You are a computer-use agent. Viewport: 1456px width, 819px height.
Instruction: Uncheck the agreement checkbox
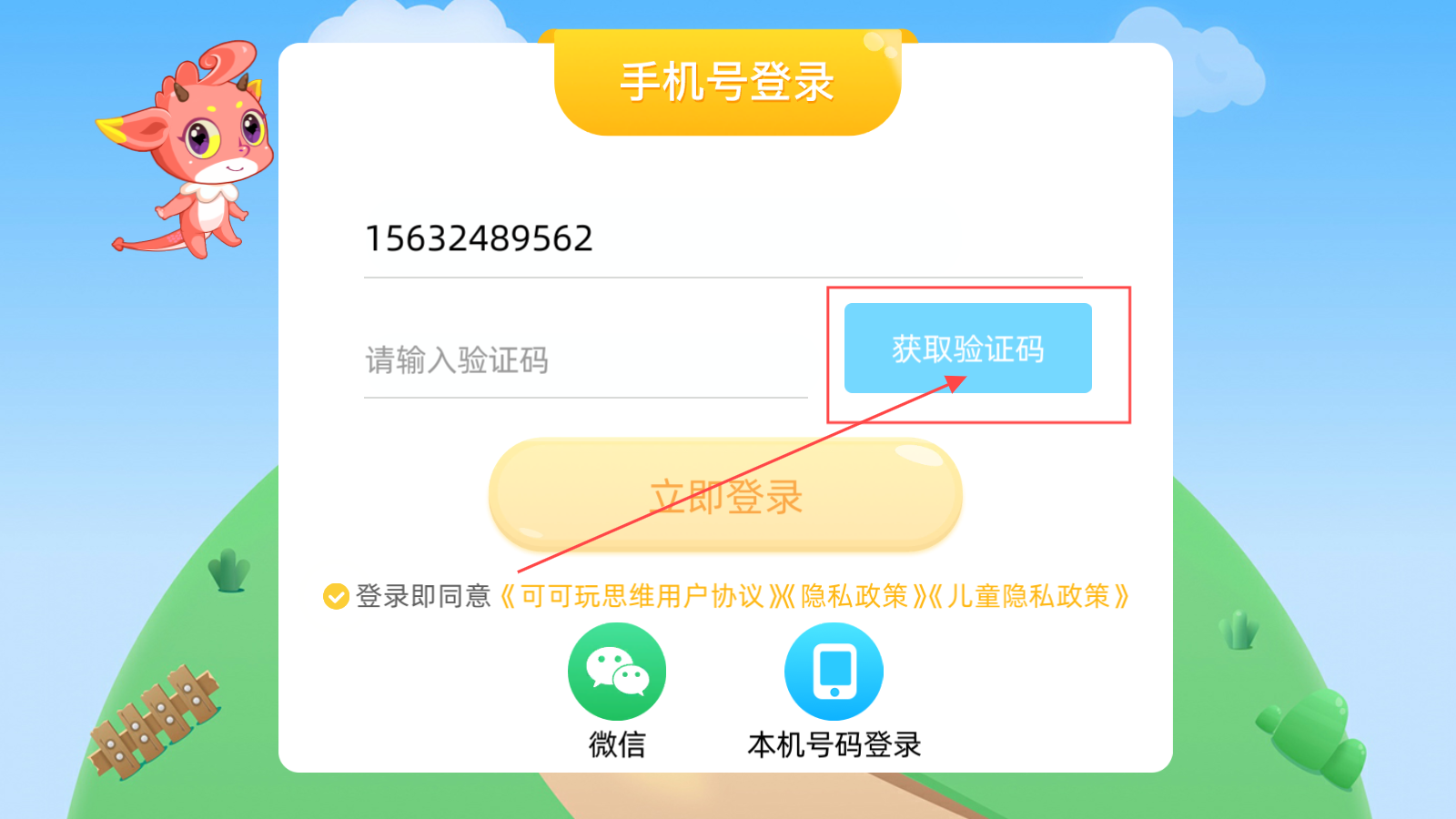[336, 597]
